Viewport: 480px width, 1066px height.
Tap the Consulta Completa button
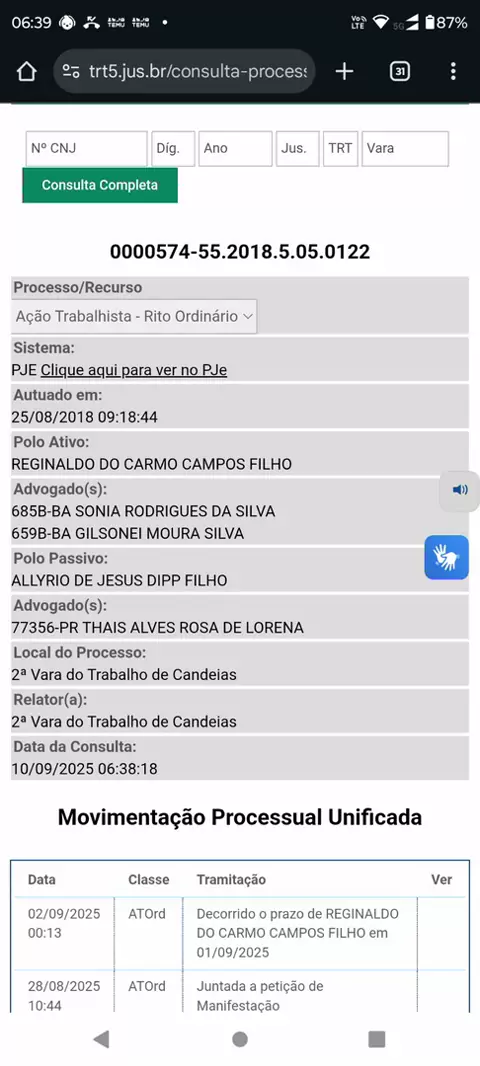tap(100, 185)
